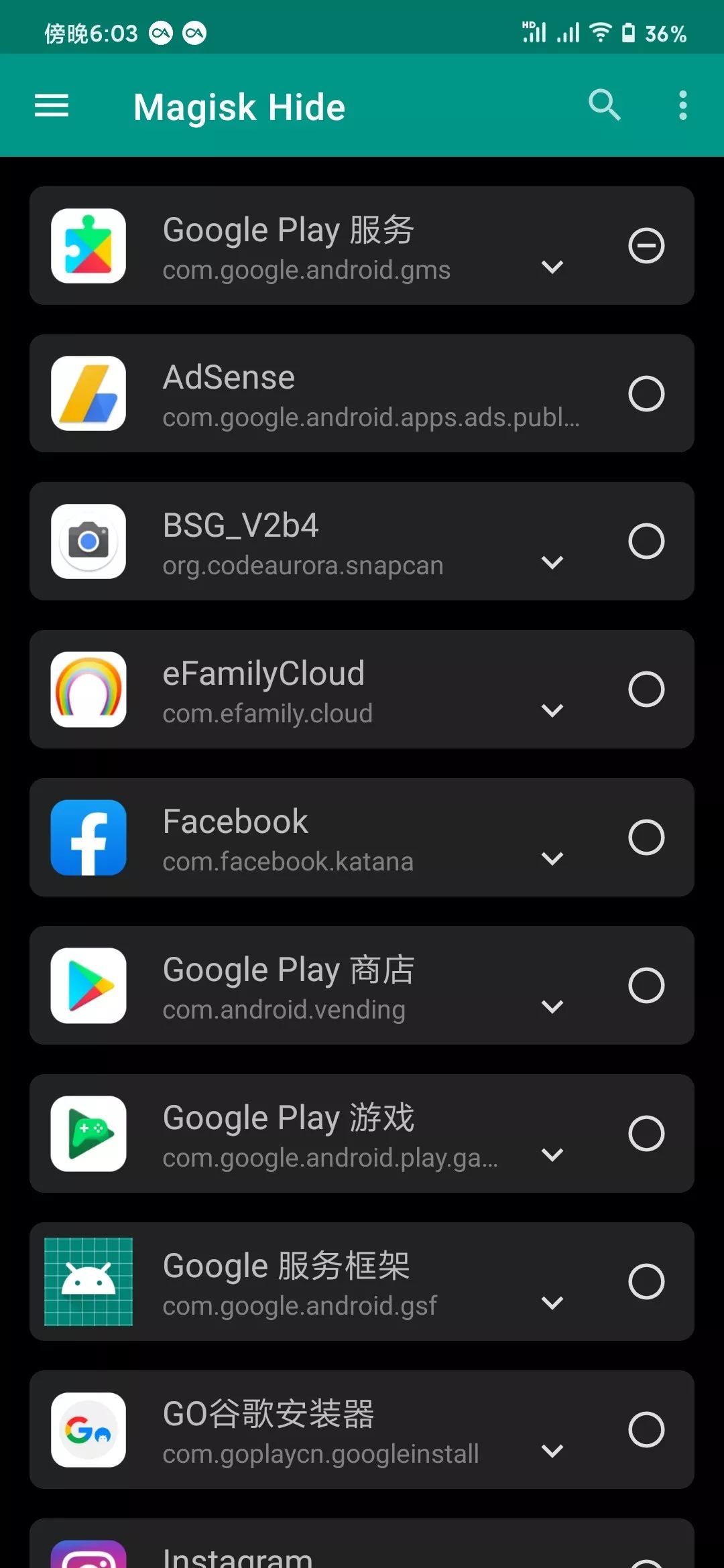The image size is (724, 1568).
Task: Open the navigation drawer menu
Action: pos(52,106)
